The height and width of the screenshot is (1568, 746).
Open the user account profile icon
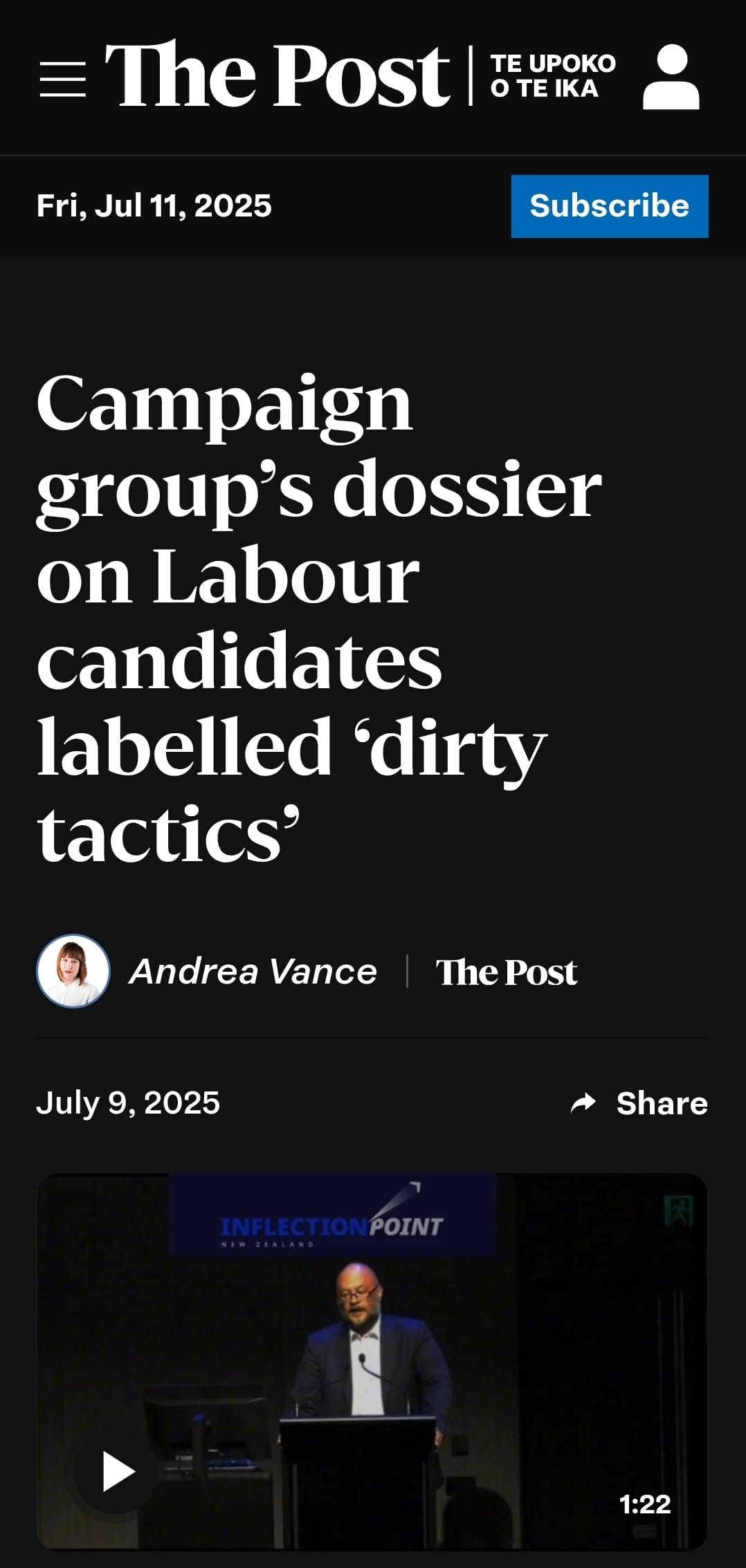(671, 77)
